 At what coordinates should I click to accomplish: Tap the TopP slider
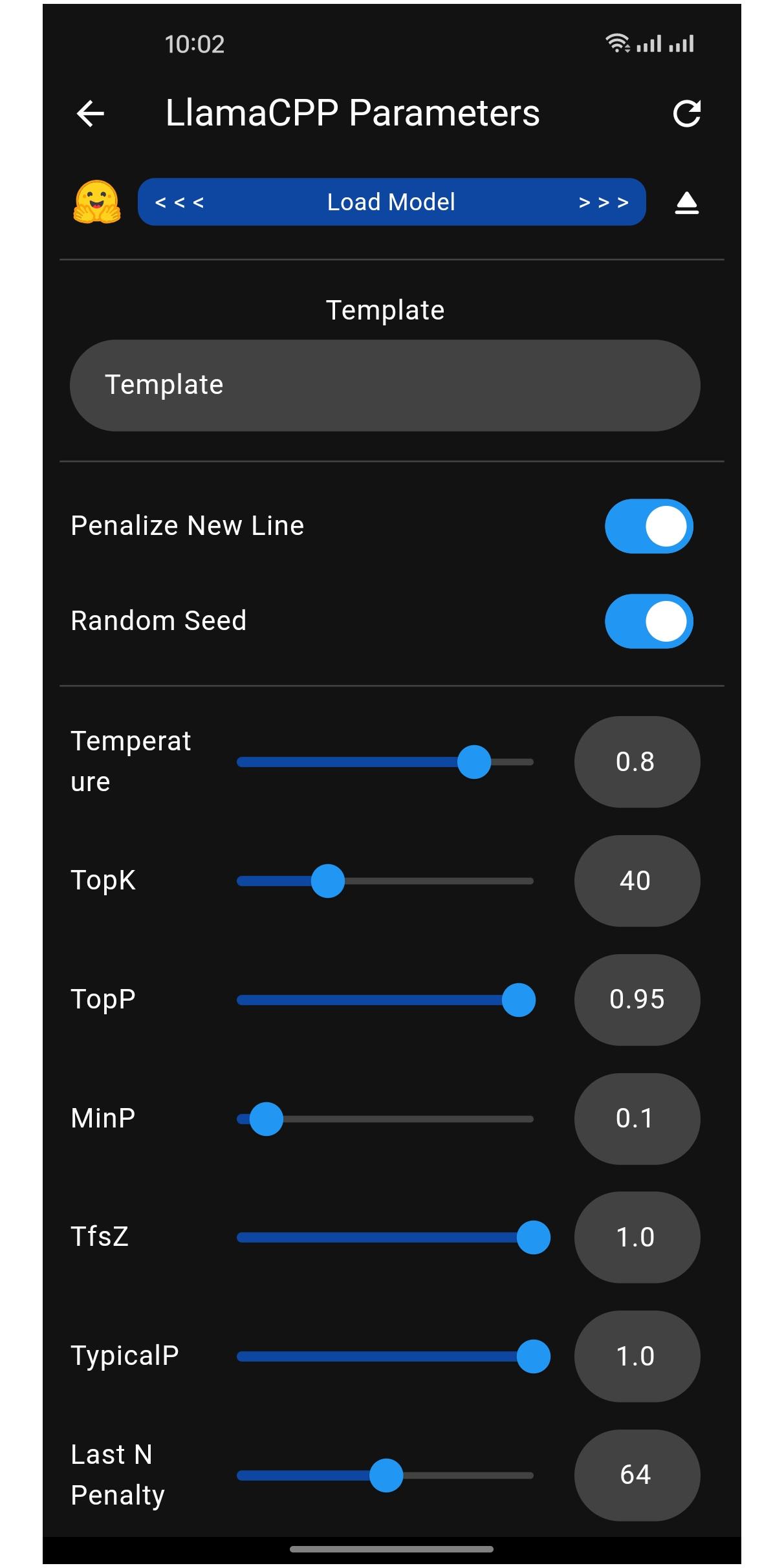[385, 1000]
